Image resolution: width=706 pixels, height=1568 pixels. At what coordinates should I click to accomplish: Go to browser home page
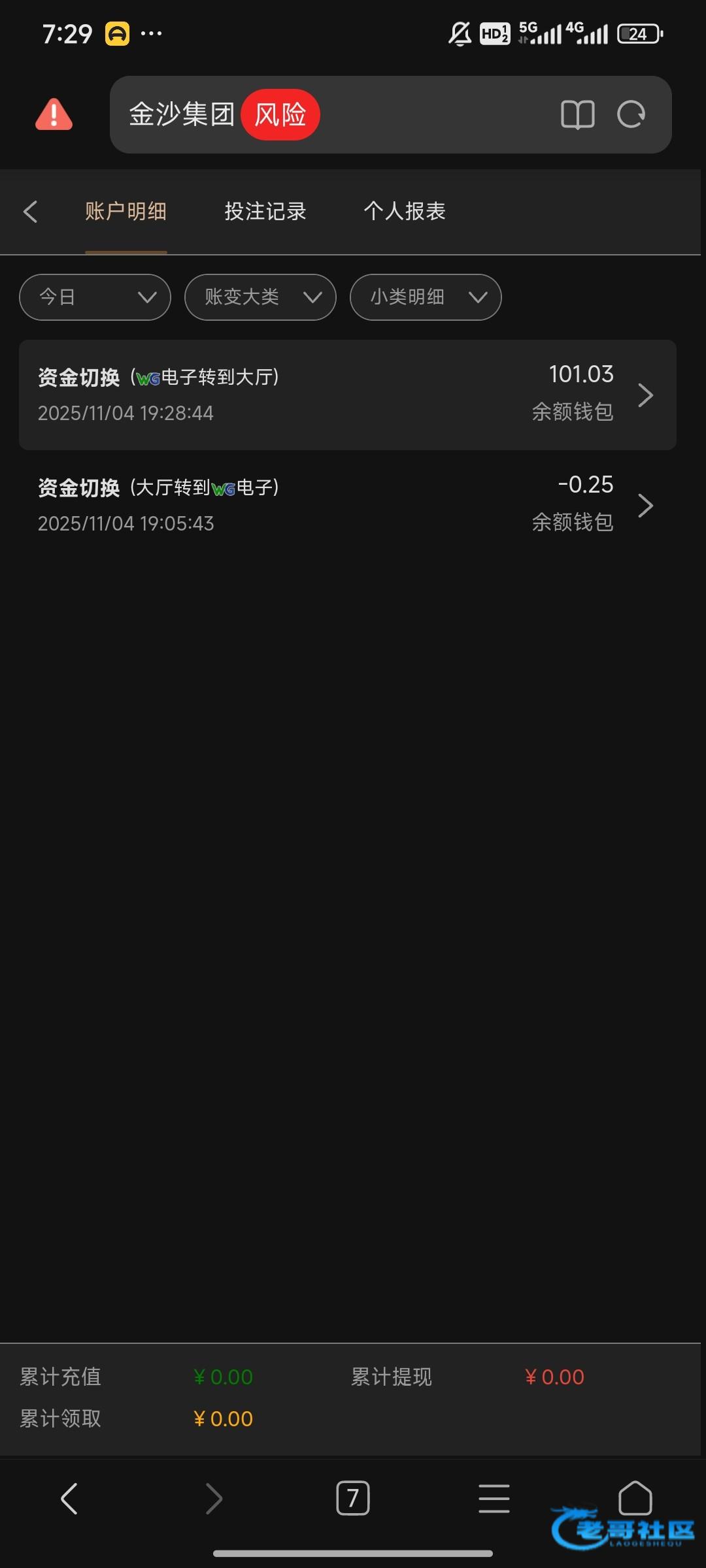coord(635,1497)
